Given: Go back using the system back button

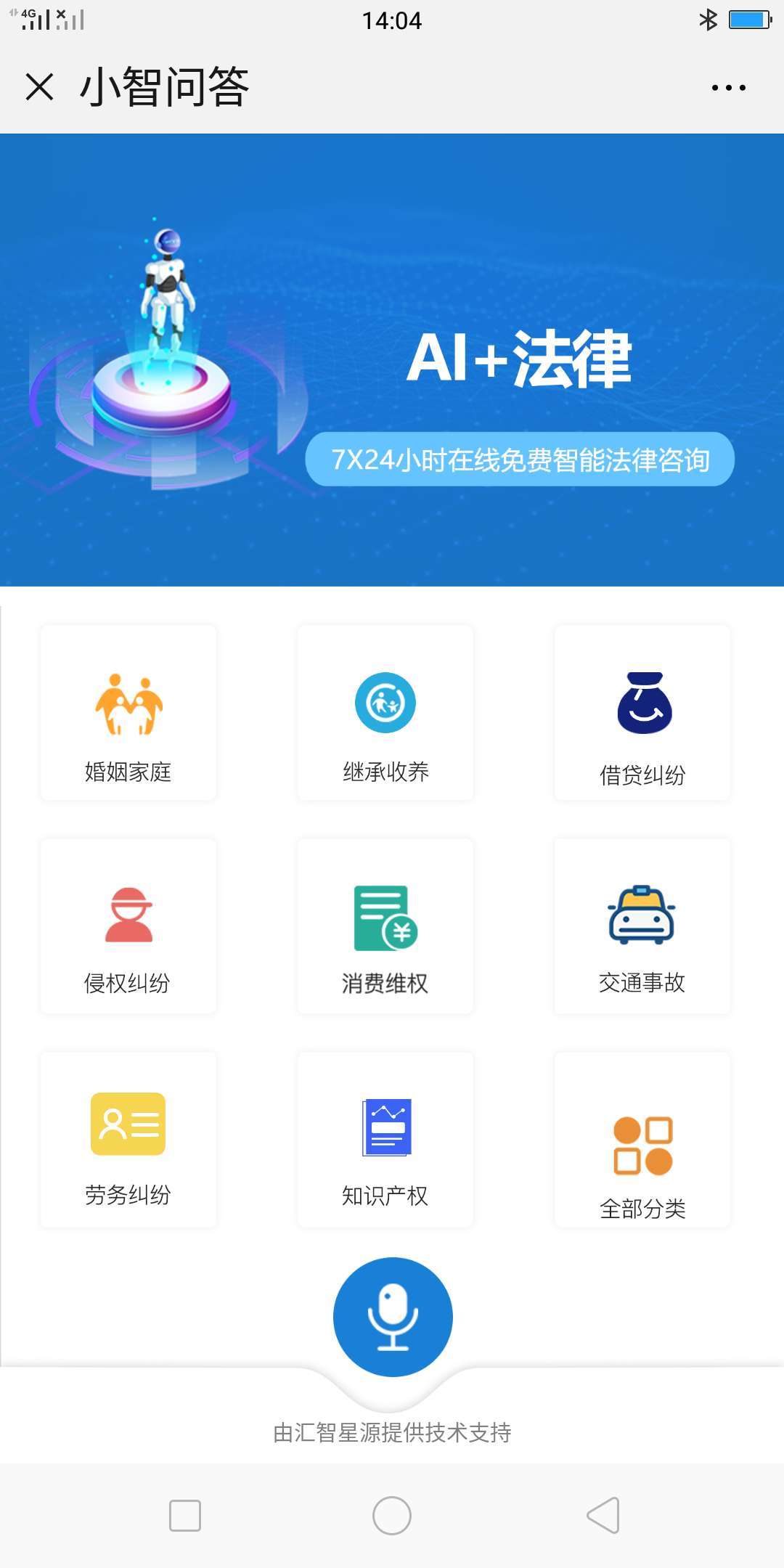Looking at the screenshot, I should click(603, 1516).
